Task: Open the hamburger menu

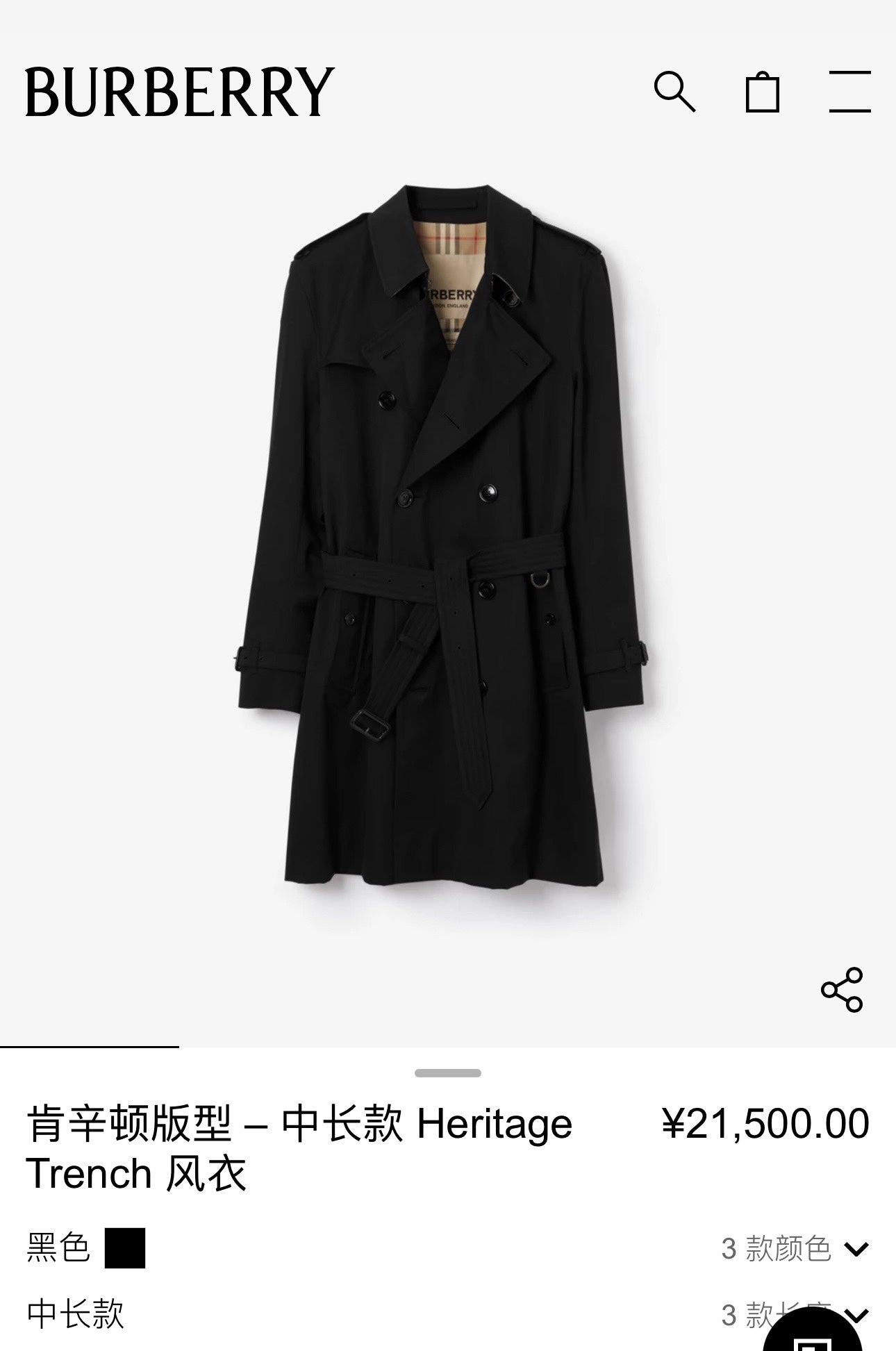Action: pos(849,91)
